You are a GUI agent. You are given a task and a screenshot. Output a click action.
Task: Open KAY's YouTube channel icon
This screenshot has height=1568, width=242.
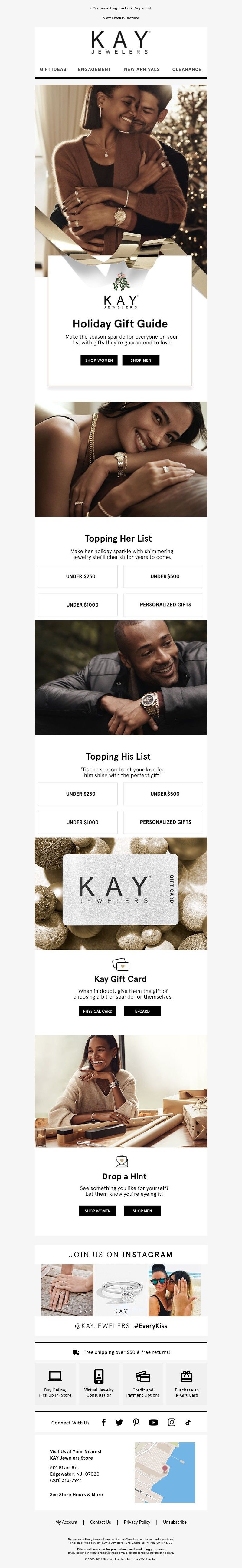tap(153, 1423)
